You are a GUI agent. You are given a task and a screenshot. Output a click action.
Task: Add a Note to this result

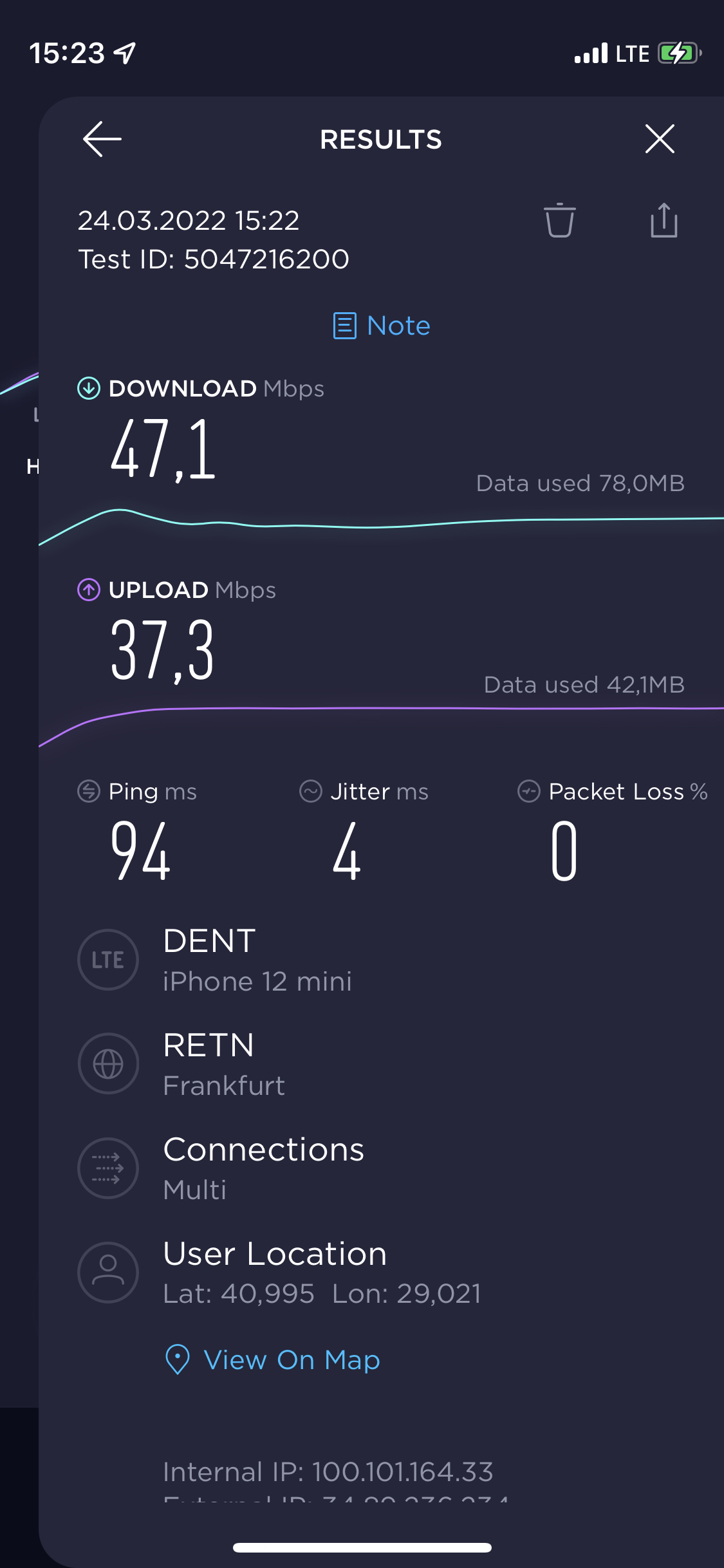(x=382, y=326)
